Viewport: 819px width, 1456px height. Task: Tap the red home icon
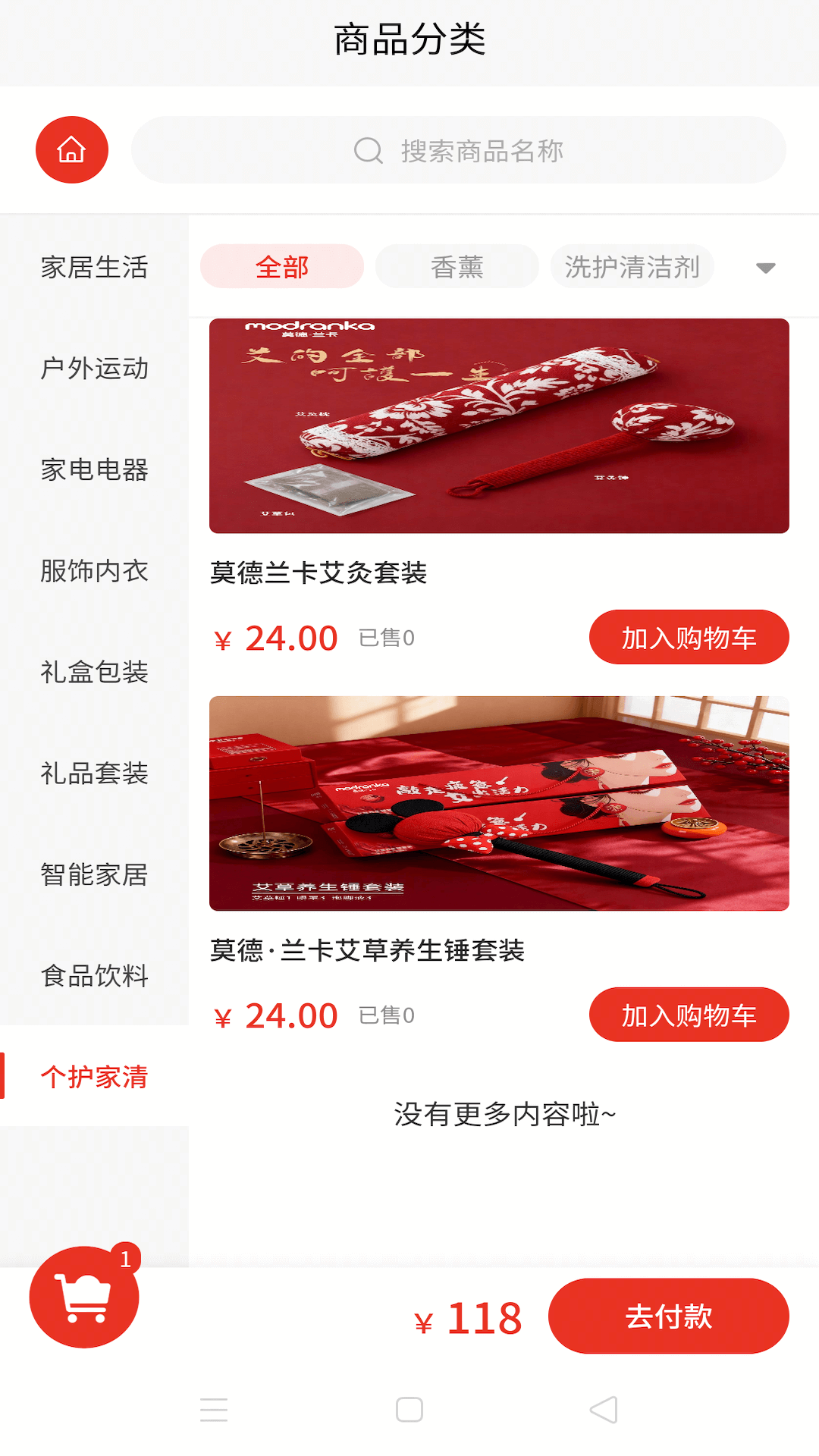pyautogui.click(x=72, y=150)
